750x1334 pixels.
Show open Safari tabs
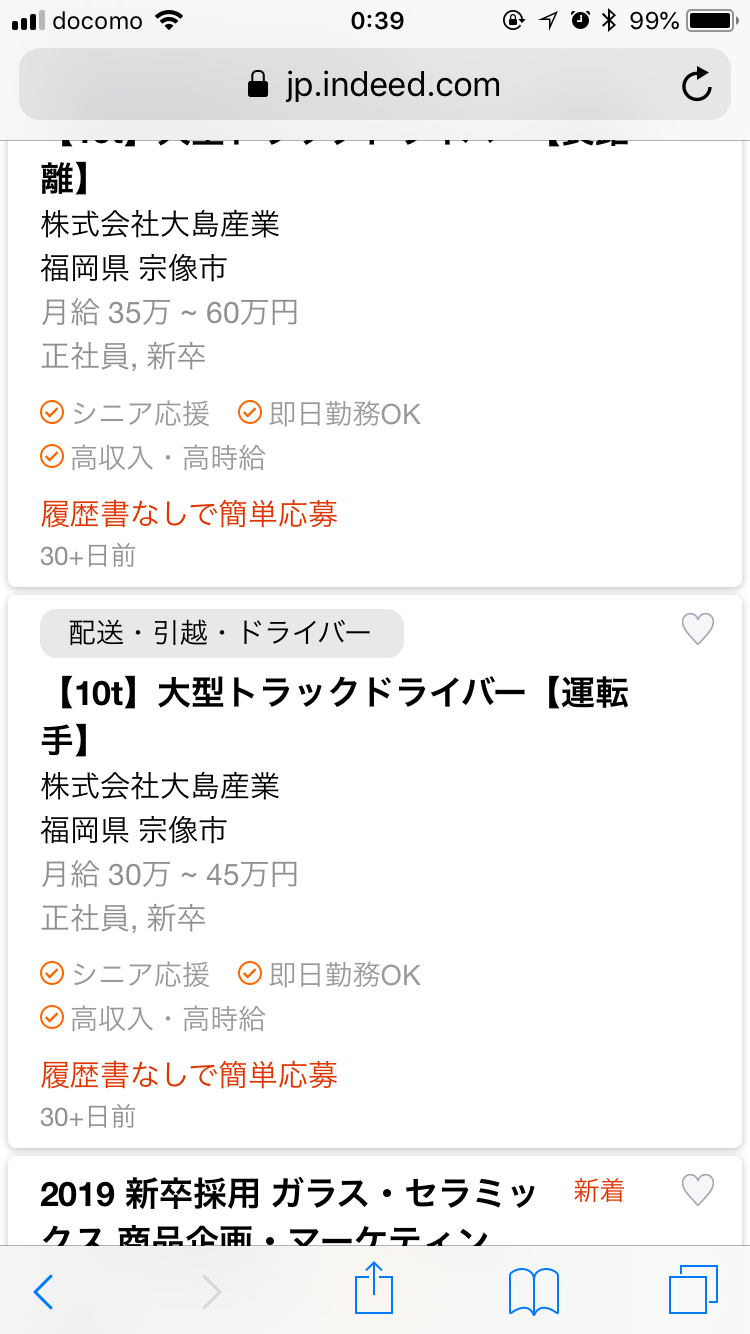(x=693, y=1291)
